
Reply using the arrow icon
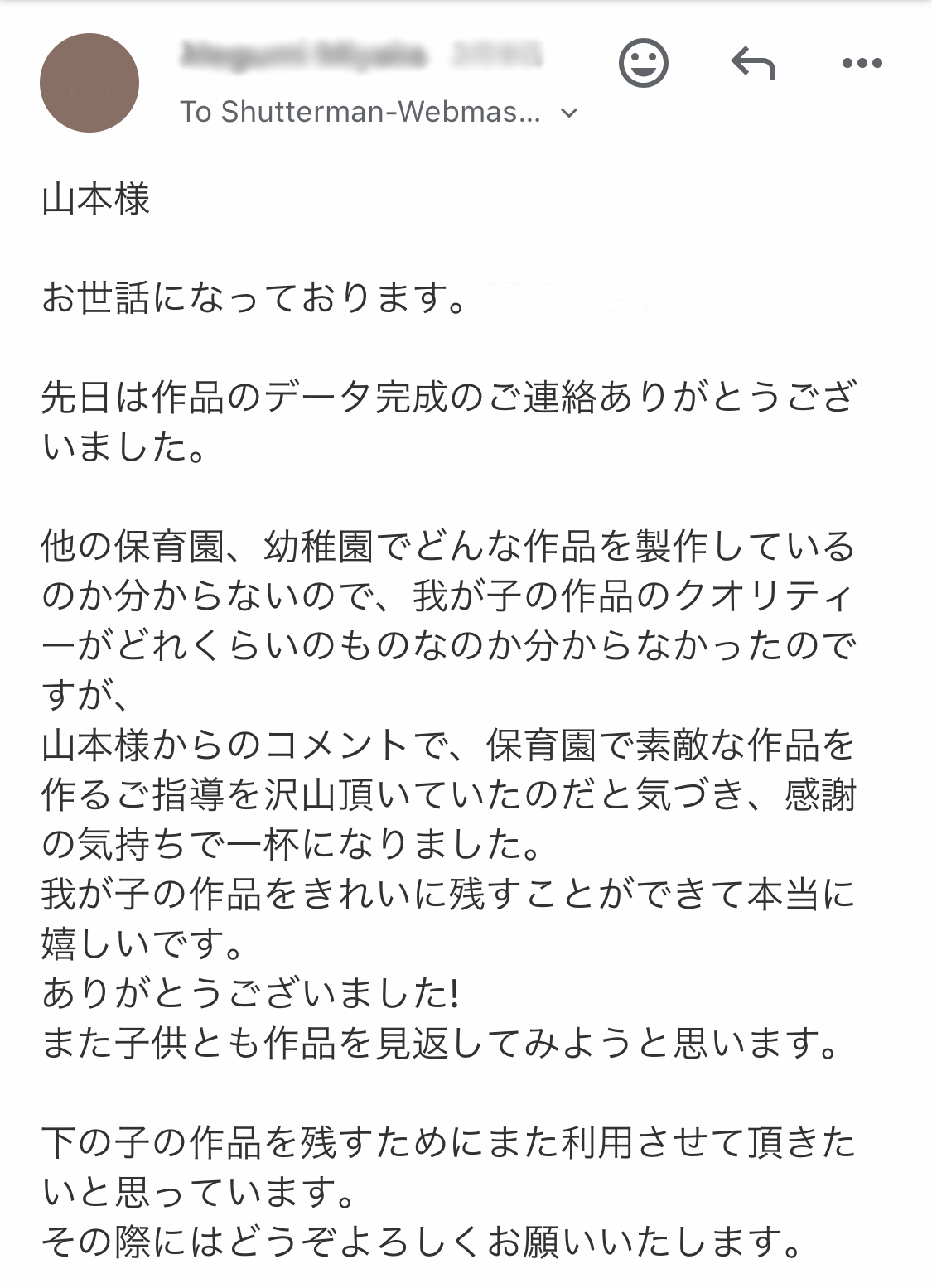(752, 63)
